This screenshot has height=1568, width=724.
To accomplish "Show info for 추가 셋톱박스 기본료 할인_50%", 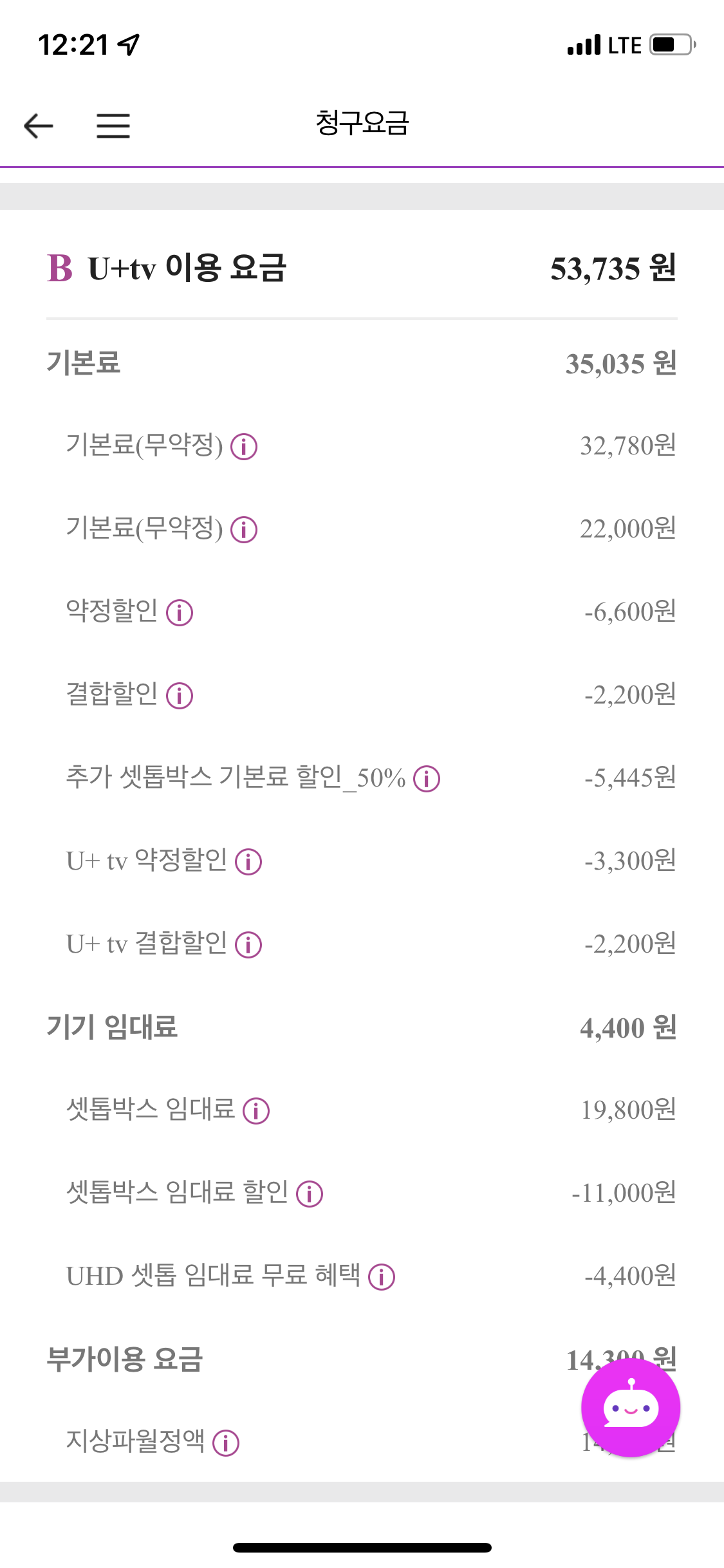I will 427,779.
